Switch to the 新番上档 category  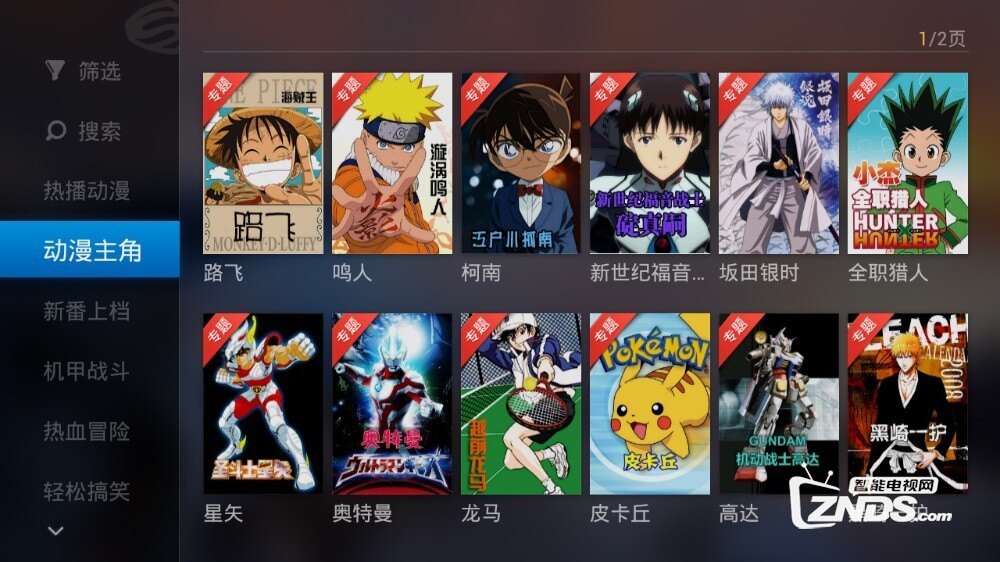point(86,311)
